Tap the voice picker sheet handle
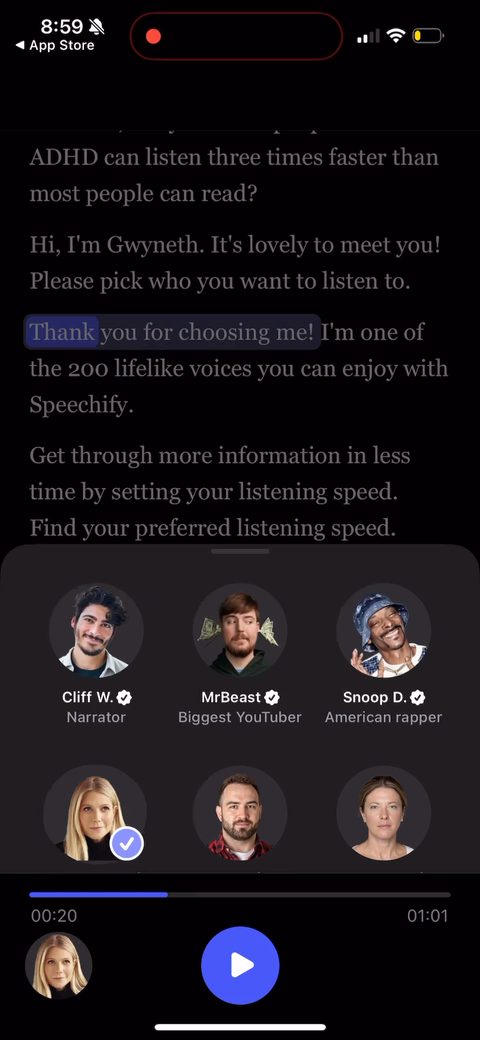 [240, 551]
